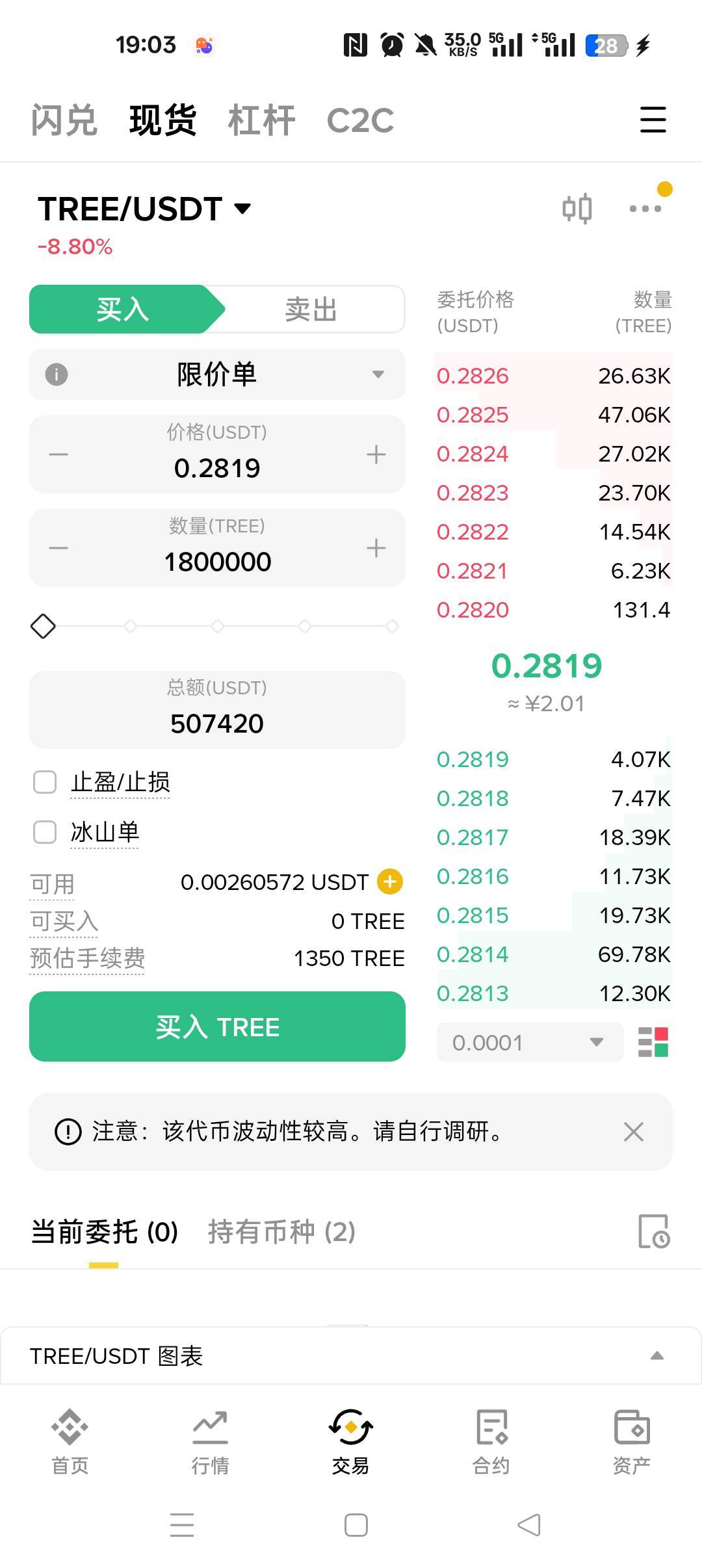Open the hamburger menu at top right
Screen dimensions: 702x1568
pyautogui.click(x=653, y=120)
